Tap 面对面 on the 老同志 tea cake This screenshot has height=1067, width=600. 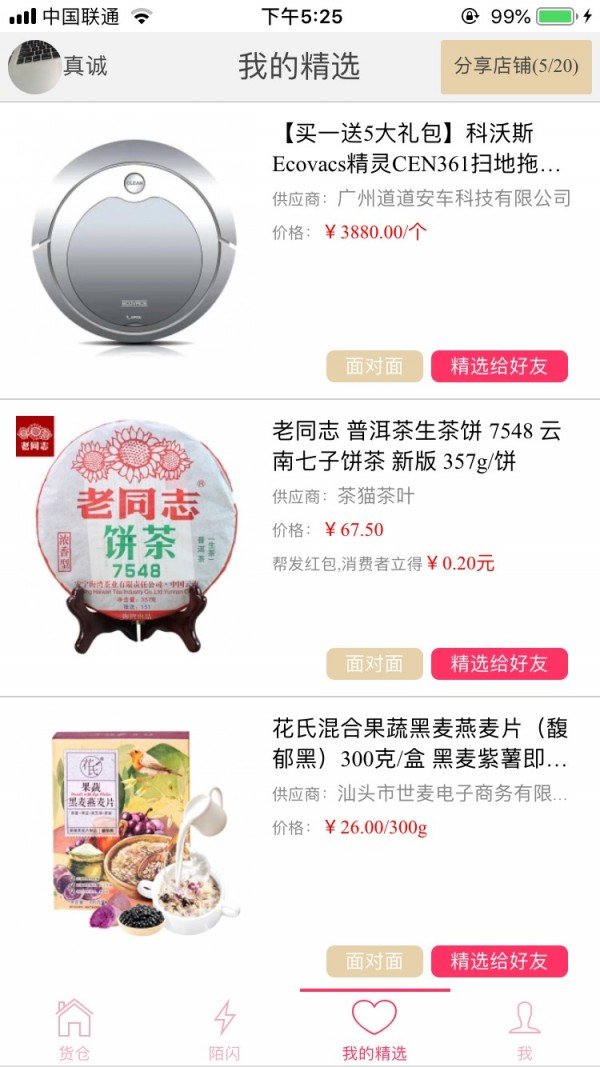(374, 663)
